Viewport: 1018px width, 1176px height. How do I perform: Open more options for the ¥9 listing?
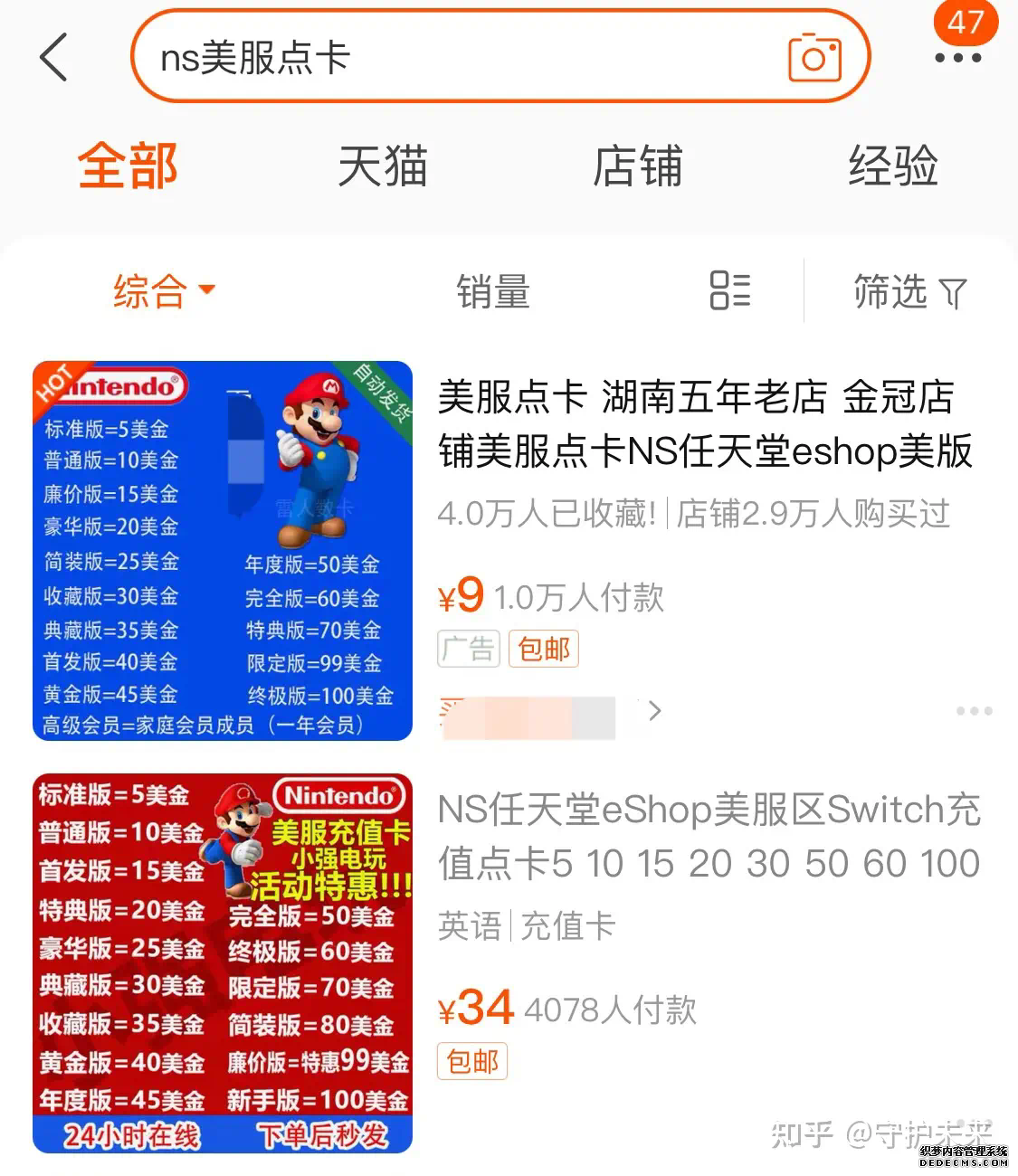(x=974, y=711)
